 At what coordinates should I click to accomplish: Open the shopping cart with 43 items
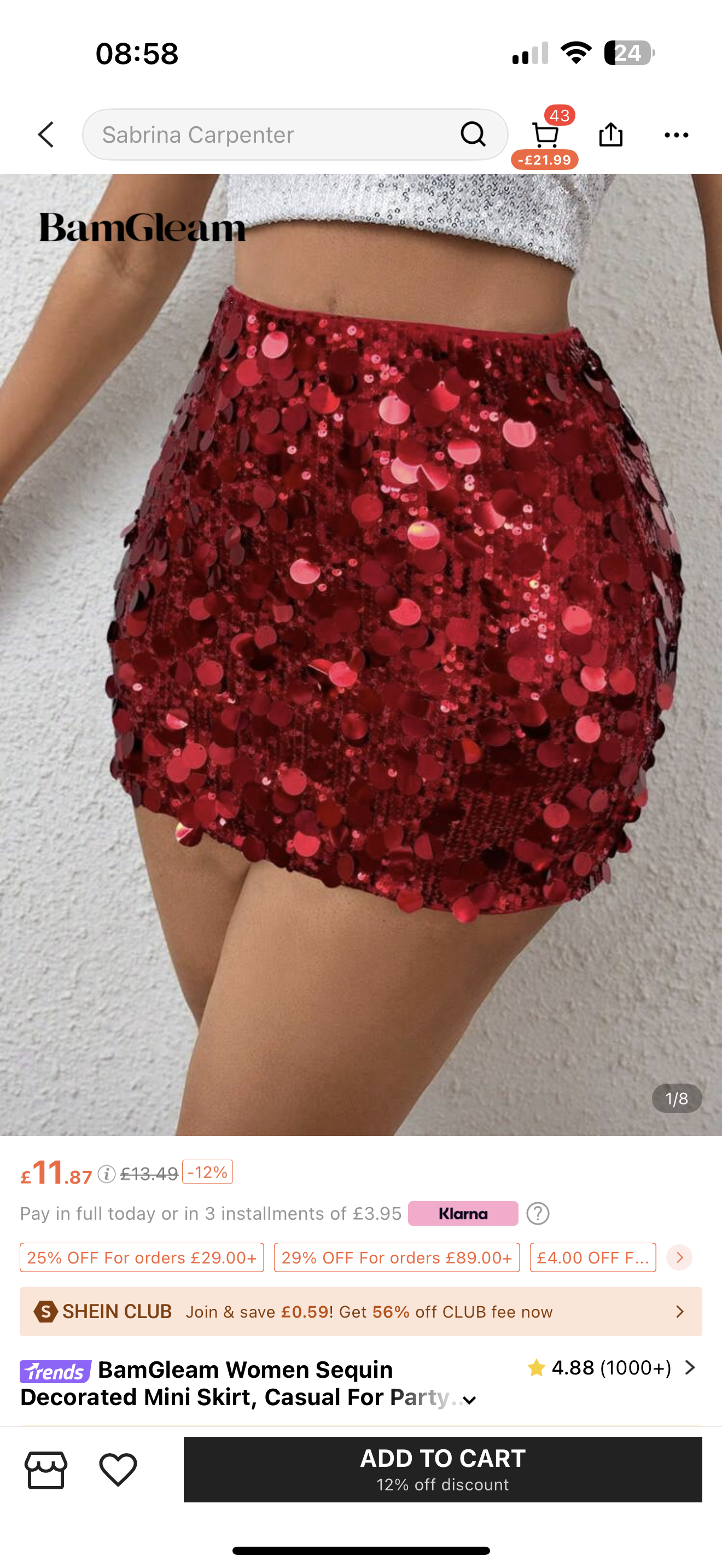coord(545,134)
